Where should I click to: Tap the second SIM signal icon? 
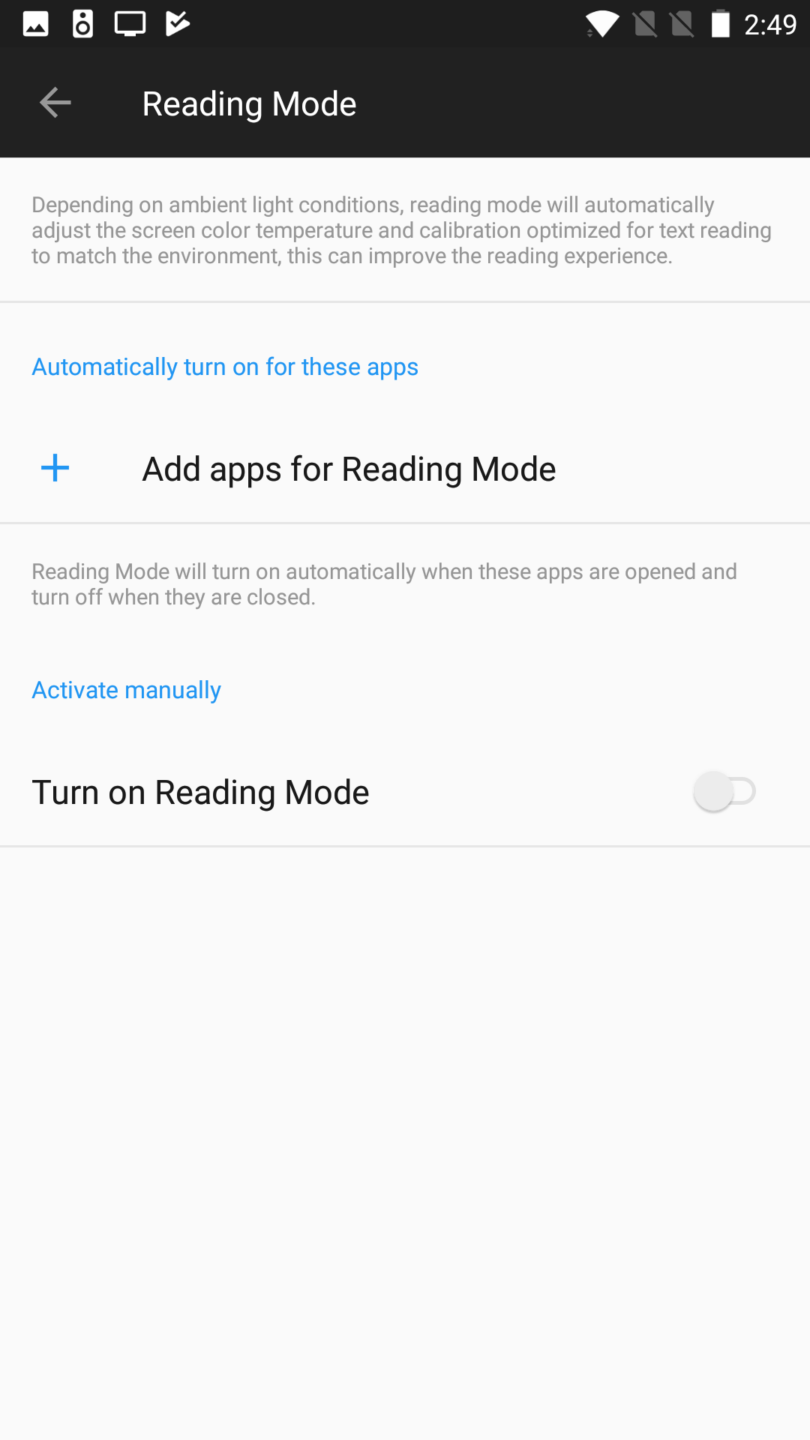pos(683,23)
